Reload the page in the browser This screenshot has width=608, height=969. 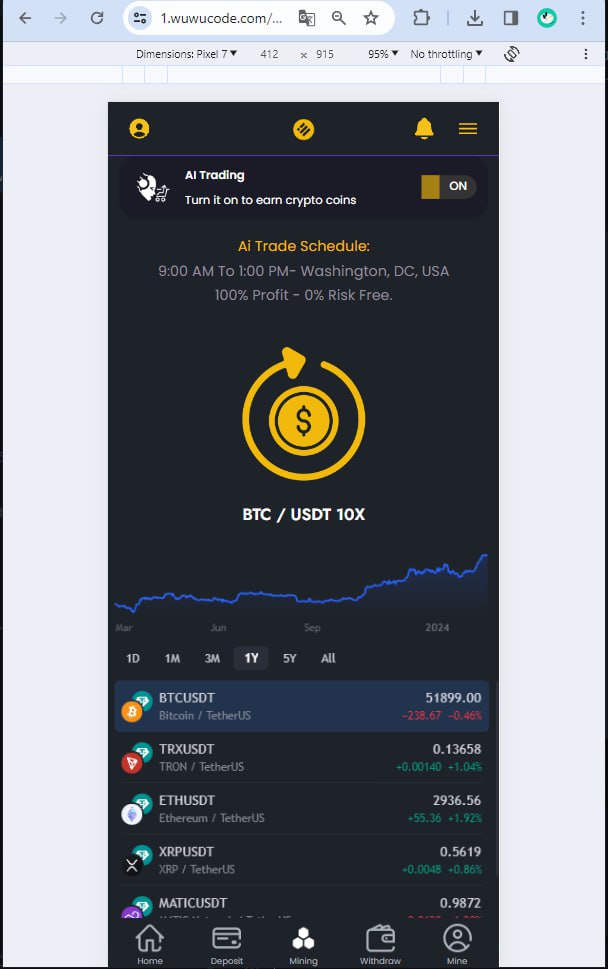[97, 18]
